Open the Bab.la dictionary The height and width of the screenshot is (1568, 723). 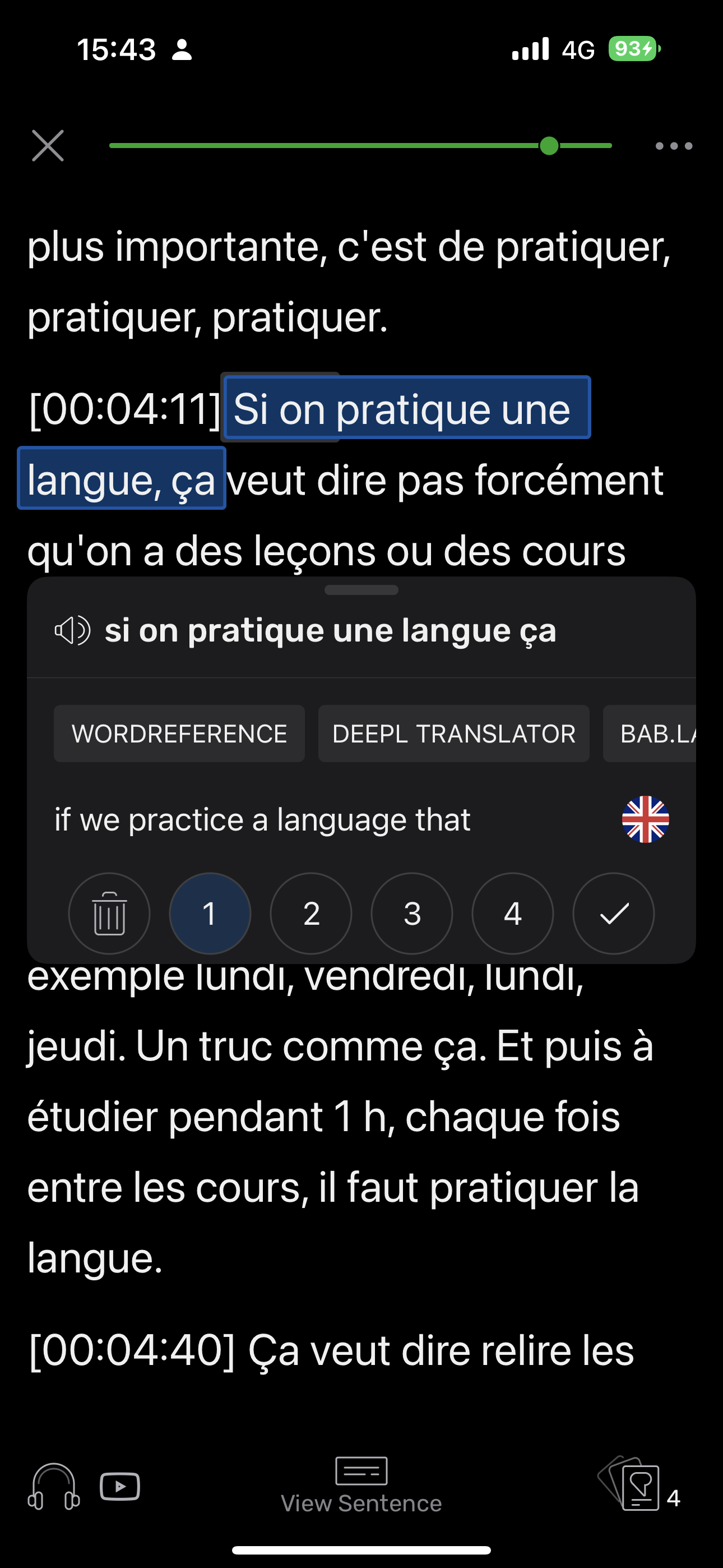tap(650, 734)
